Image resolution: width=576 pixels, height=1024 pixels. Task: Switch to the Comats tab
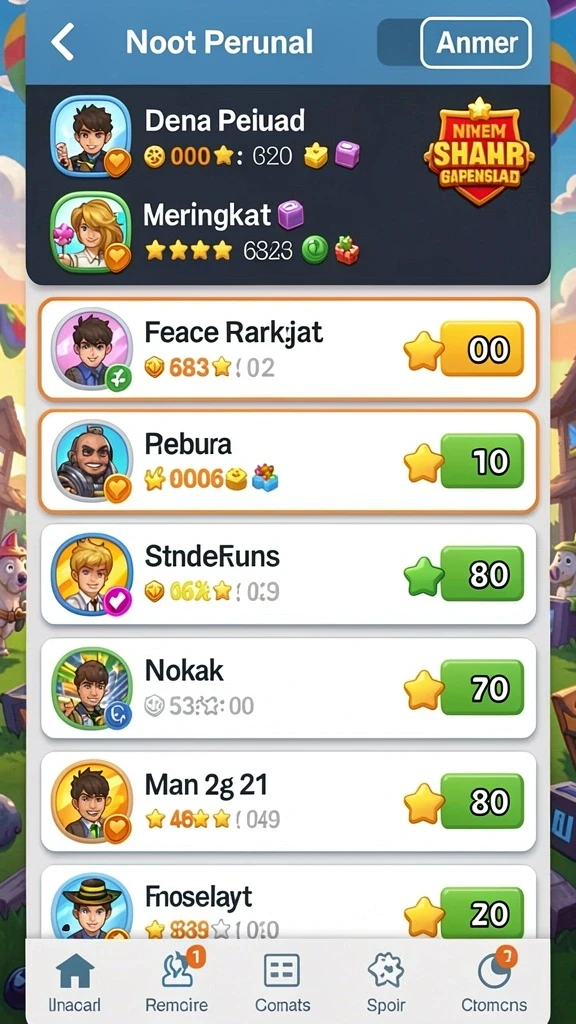tap(282, 982)
